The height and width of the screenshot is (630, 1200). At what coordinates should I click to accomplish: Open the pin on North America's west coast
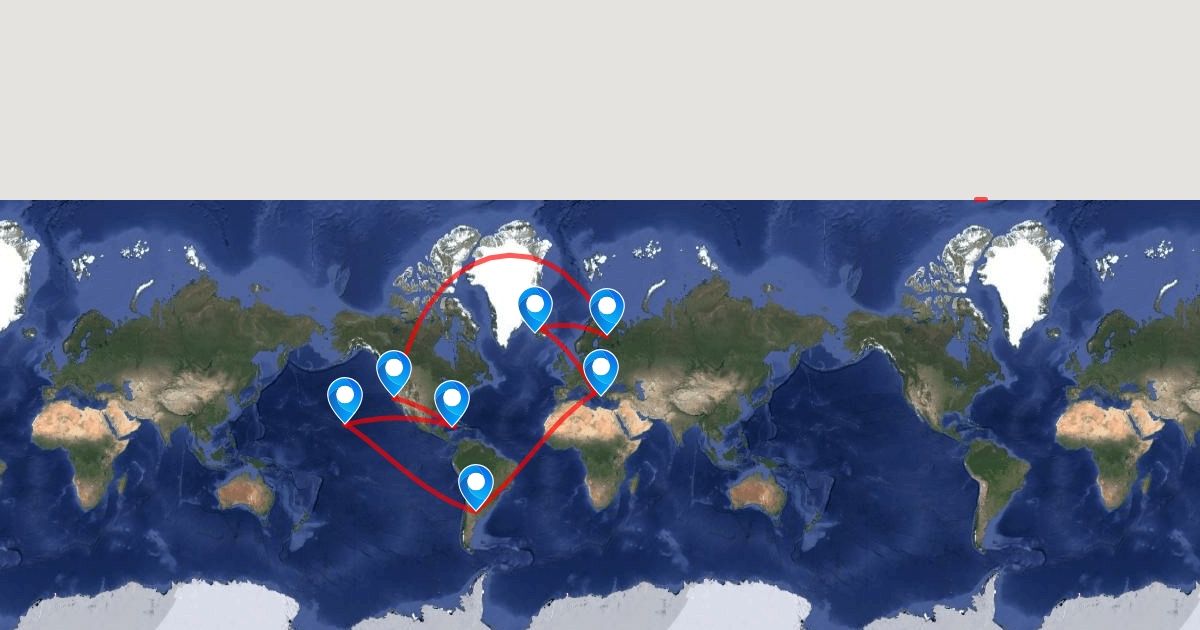(x=394, y=370)
